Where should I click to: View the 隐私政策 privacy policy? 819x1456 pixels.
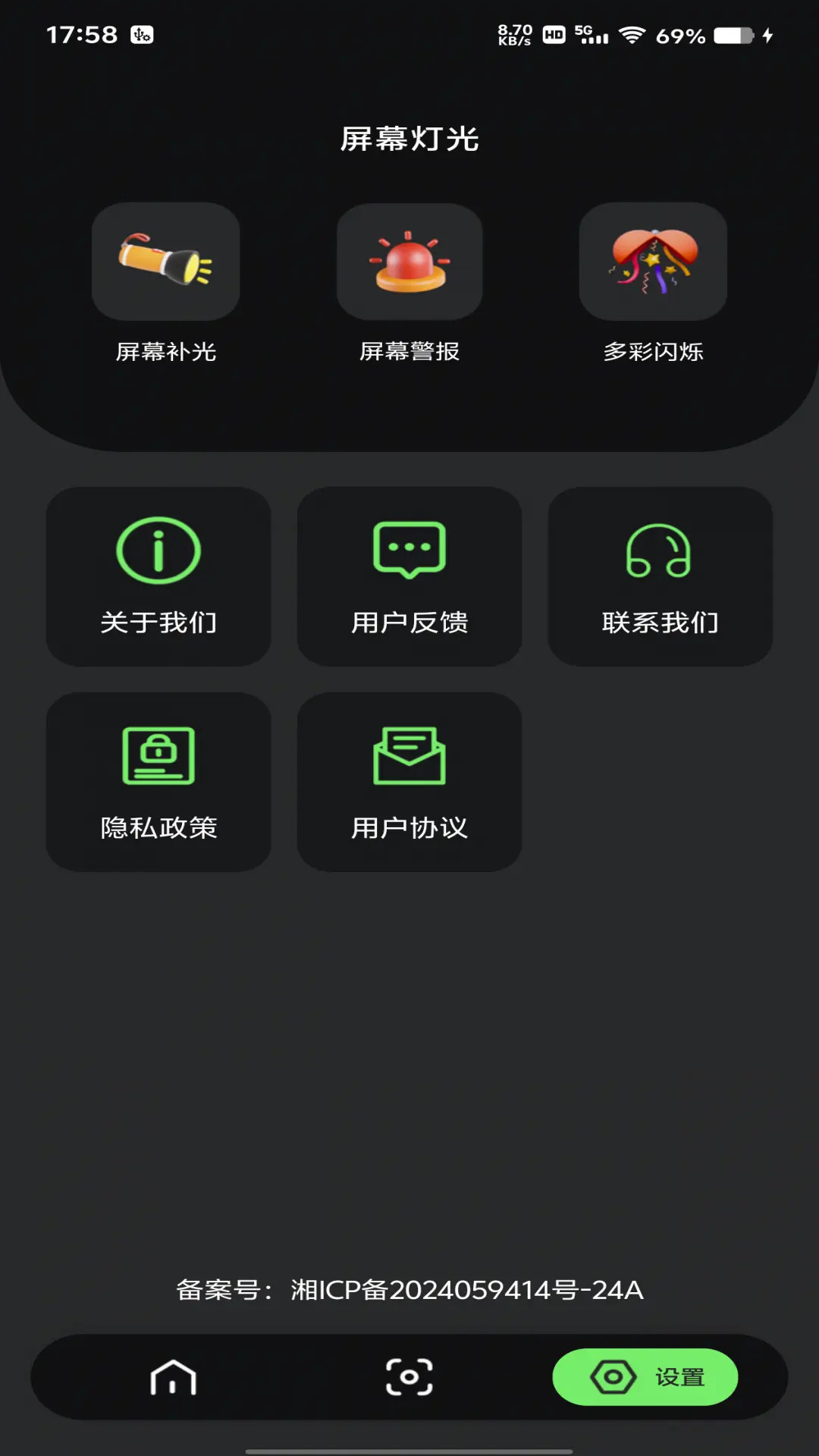[157, 783]
